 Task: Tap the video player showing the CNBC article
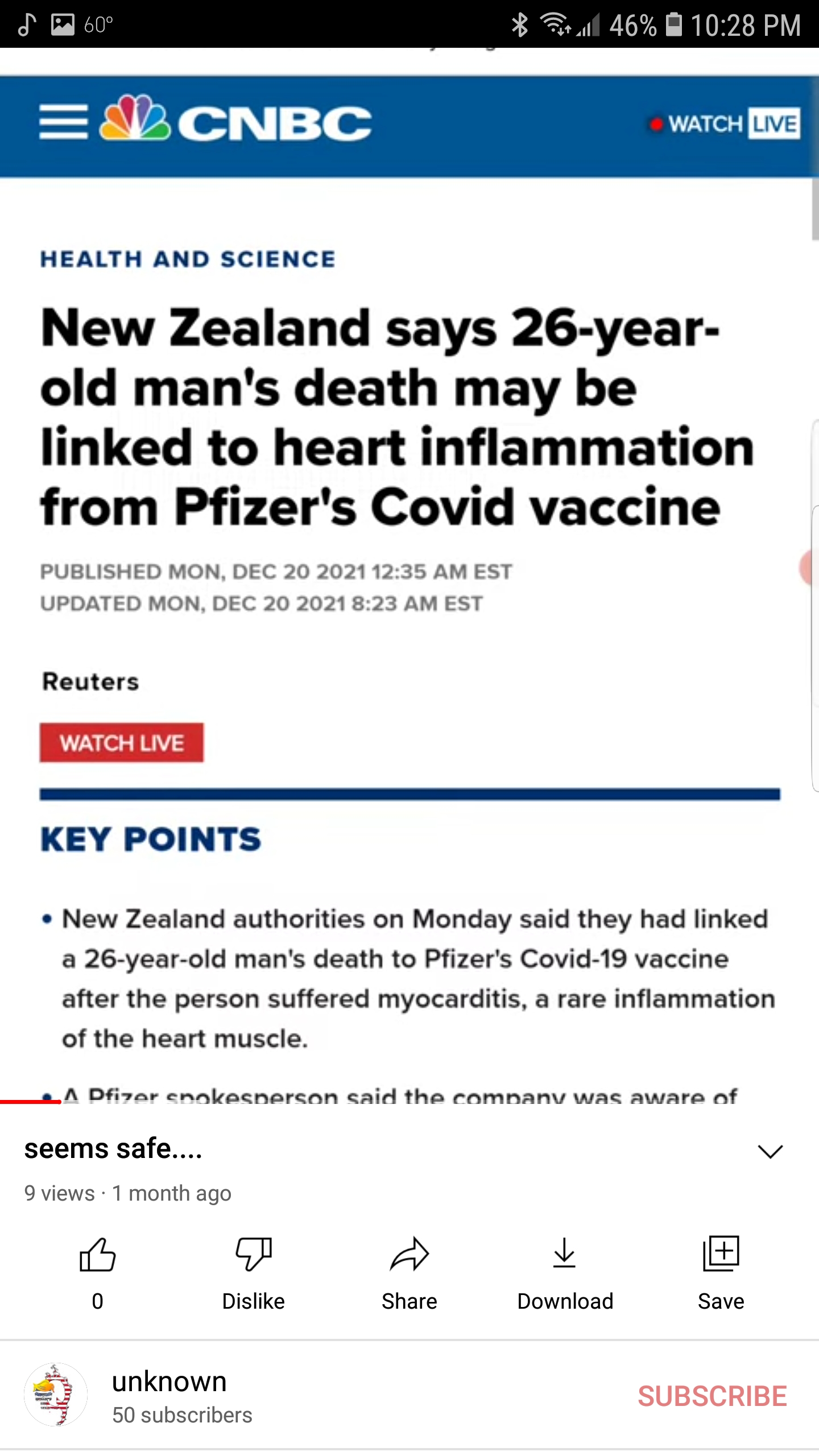point(409,576)
